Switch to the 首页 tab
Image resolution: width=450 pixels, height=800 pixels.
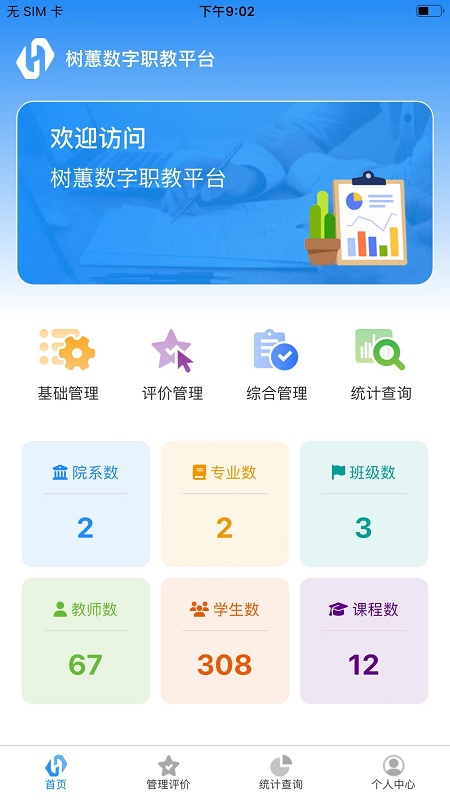[56, 772]
